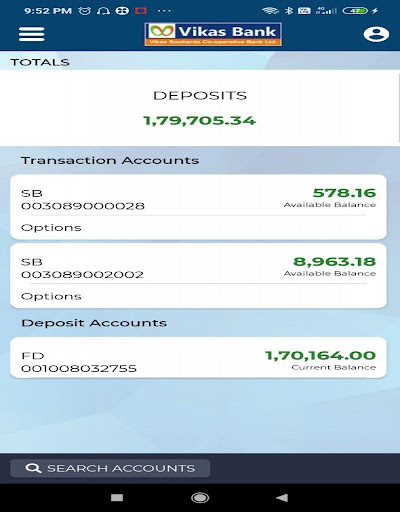Viewport: 400px width, 512px height.
Task: Go back with the system back button
Action: 282,498
